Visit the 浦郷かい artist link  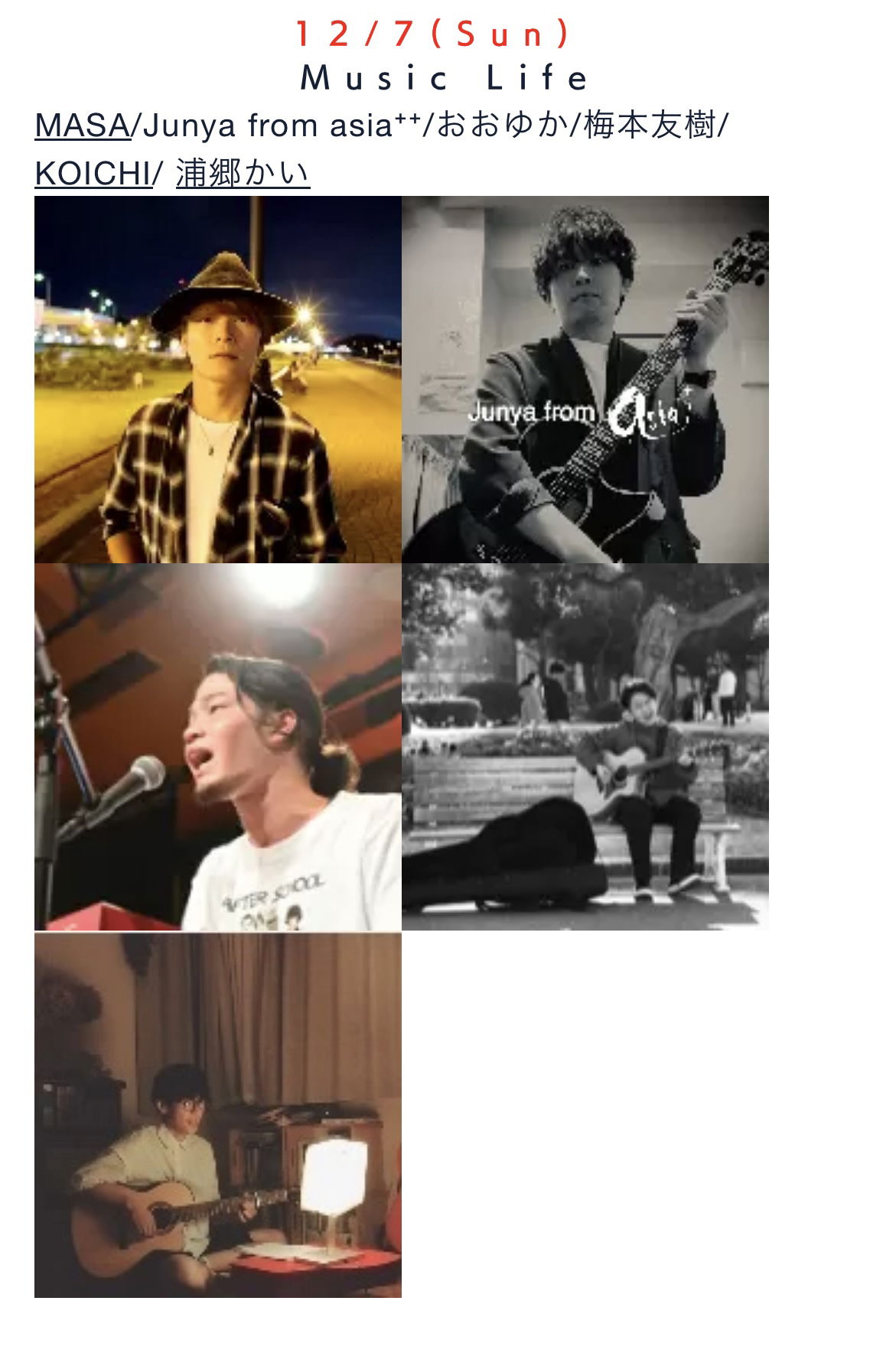pyautogui.click(x=243, y=174)
